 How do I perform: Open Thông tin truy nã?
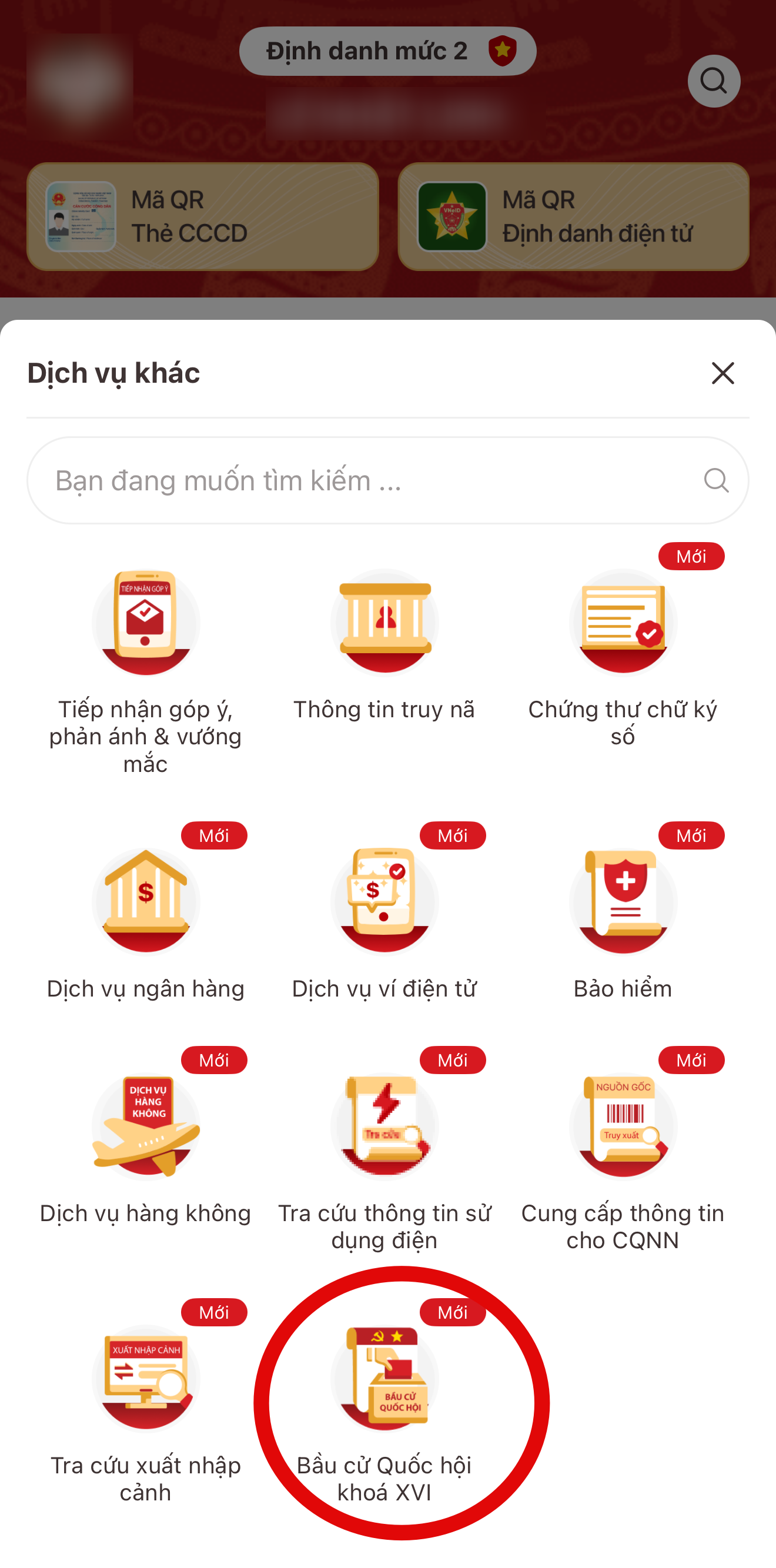tap(384, 624)
